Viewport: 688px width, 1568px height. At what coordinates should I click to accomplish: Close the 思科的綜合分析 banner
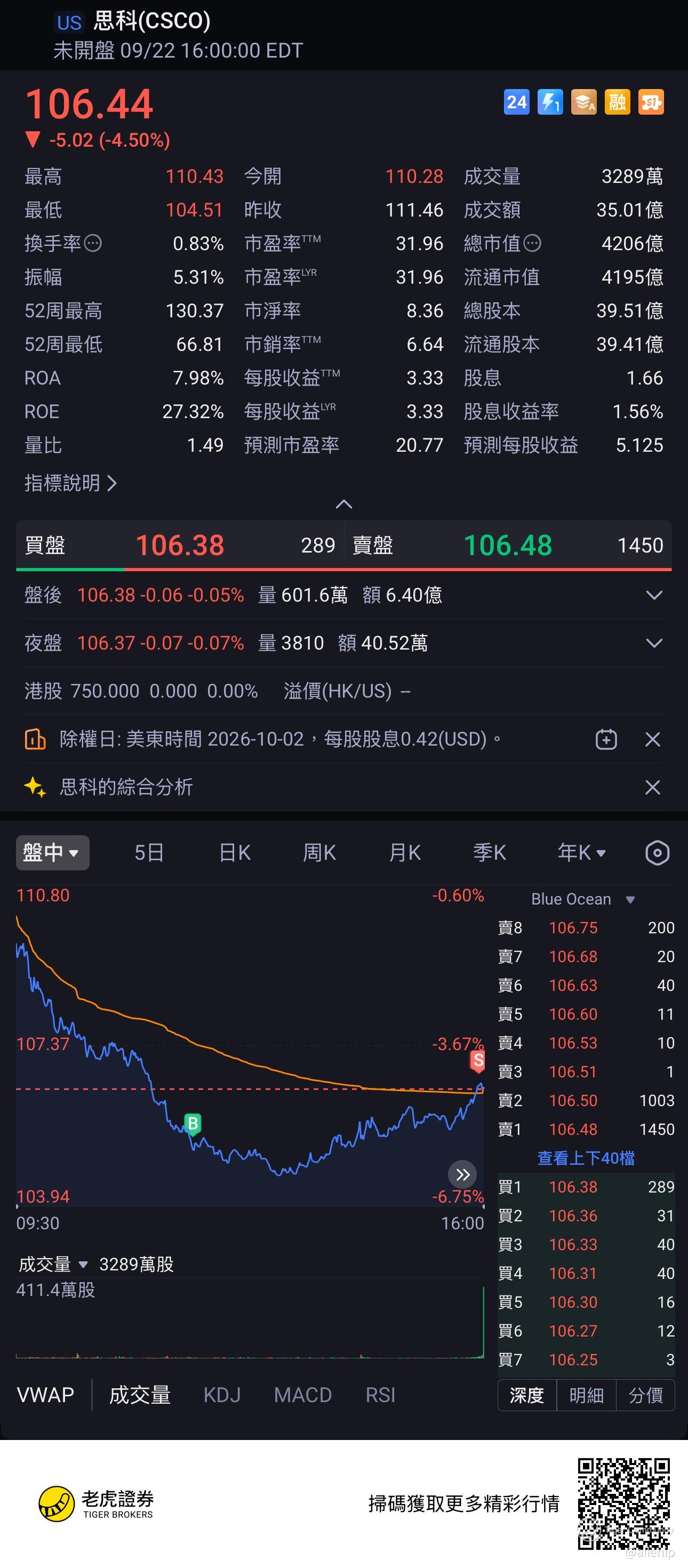pyautogui.click(x=653, y=788)
